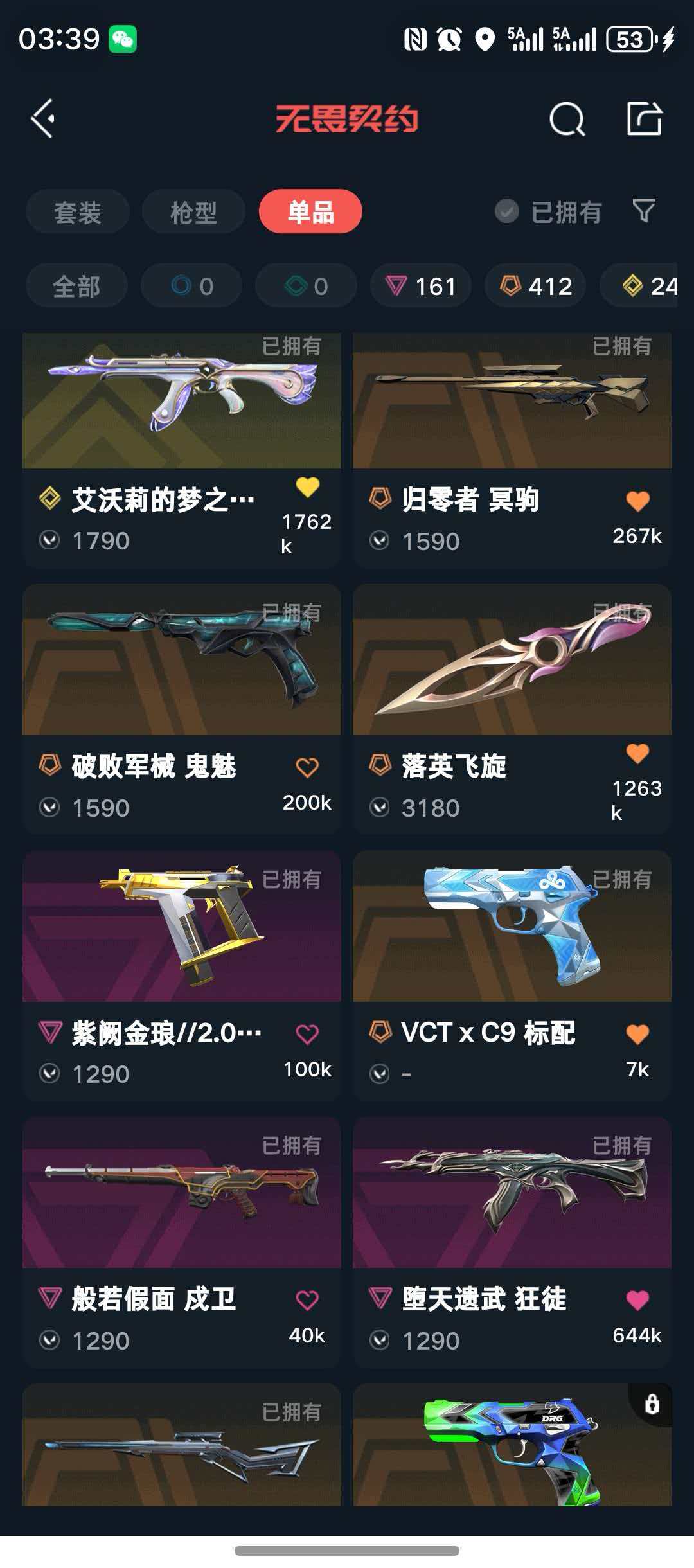This screenshot has width=694, height=1568.
Task: Unlike the 落英飞旋 knife skin
Action: click(x=637, y=753)
